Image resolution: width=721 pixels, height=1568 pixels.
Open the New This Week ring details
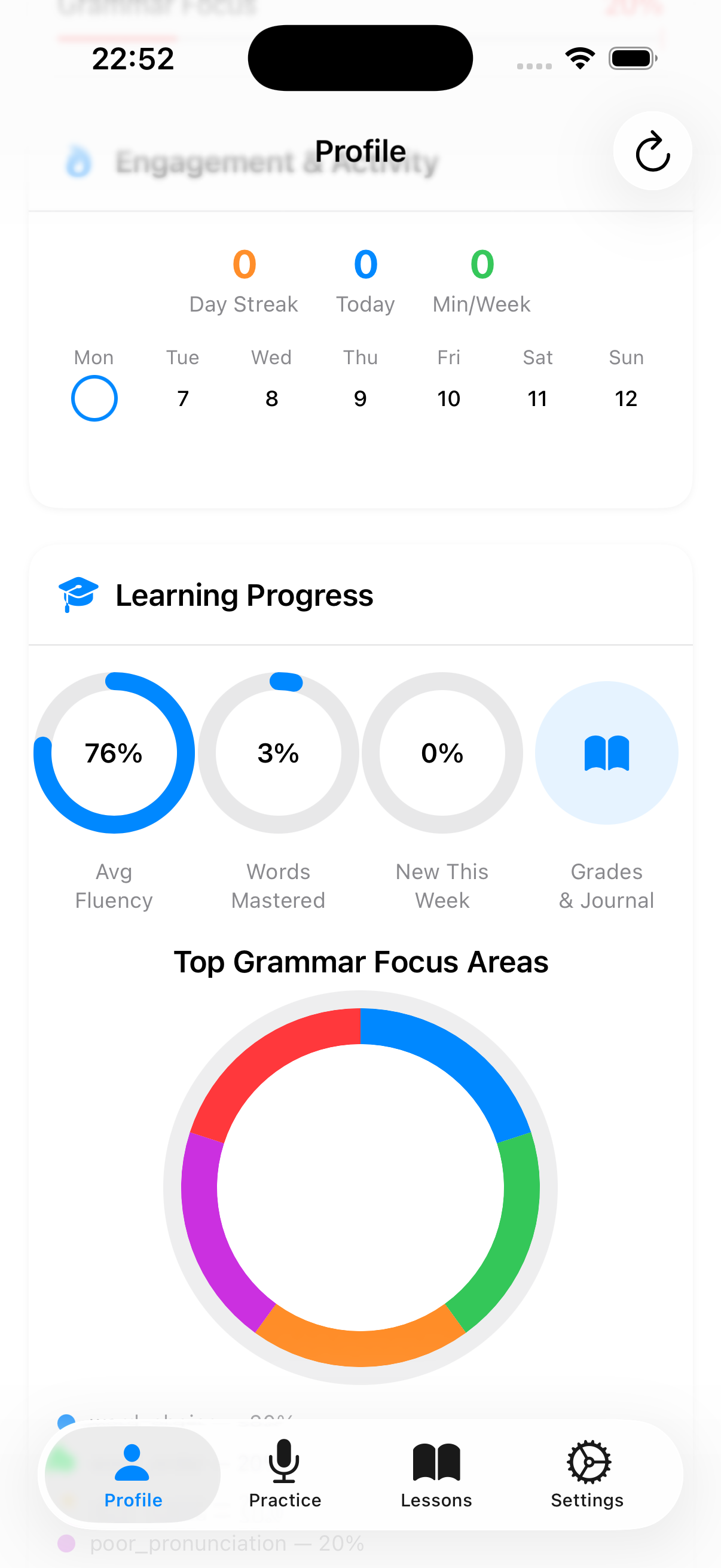pos(442,753)
